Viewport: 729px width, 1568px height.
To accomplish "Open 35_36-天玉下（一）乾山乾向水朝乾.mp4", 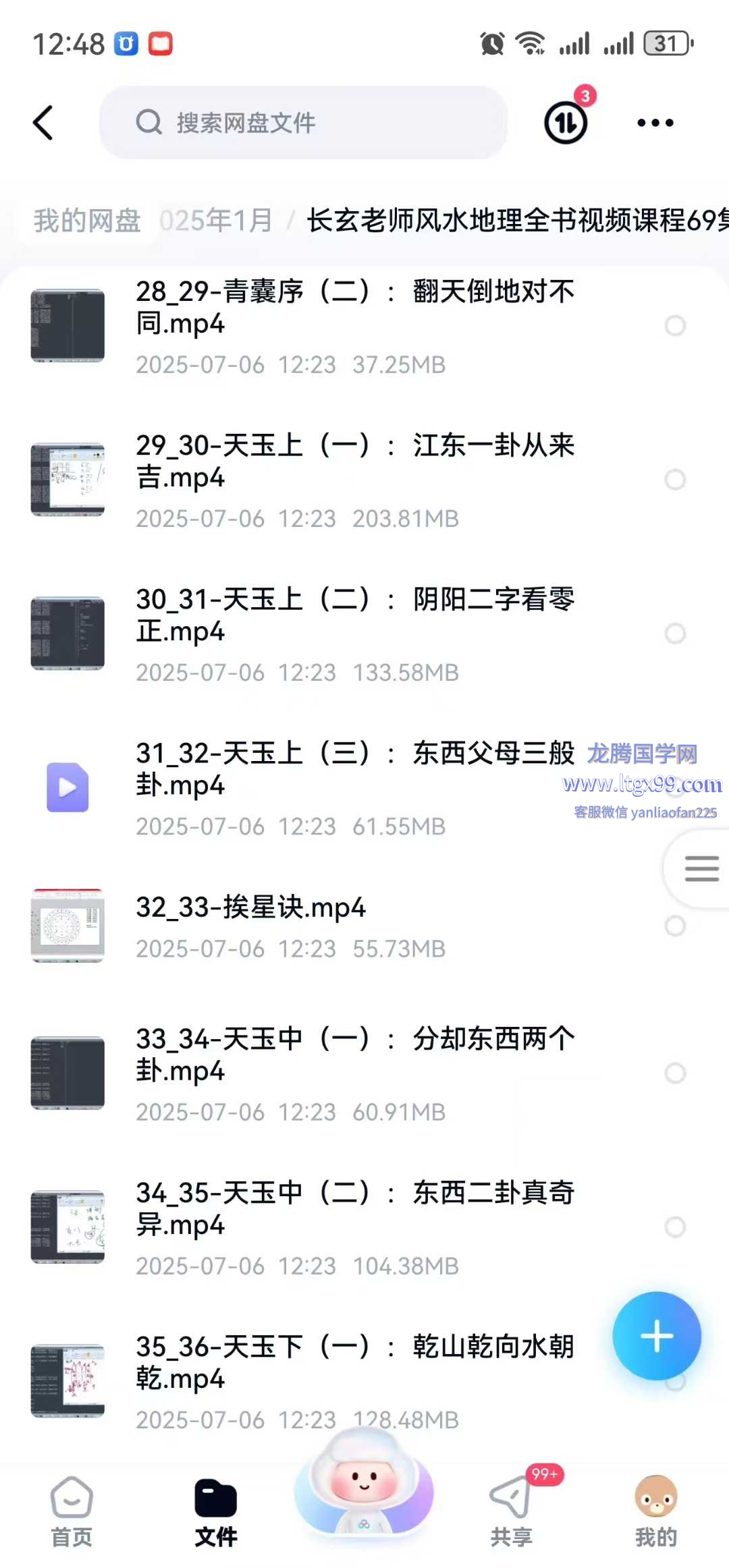I will click(354, 1363).
